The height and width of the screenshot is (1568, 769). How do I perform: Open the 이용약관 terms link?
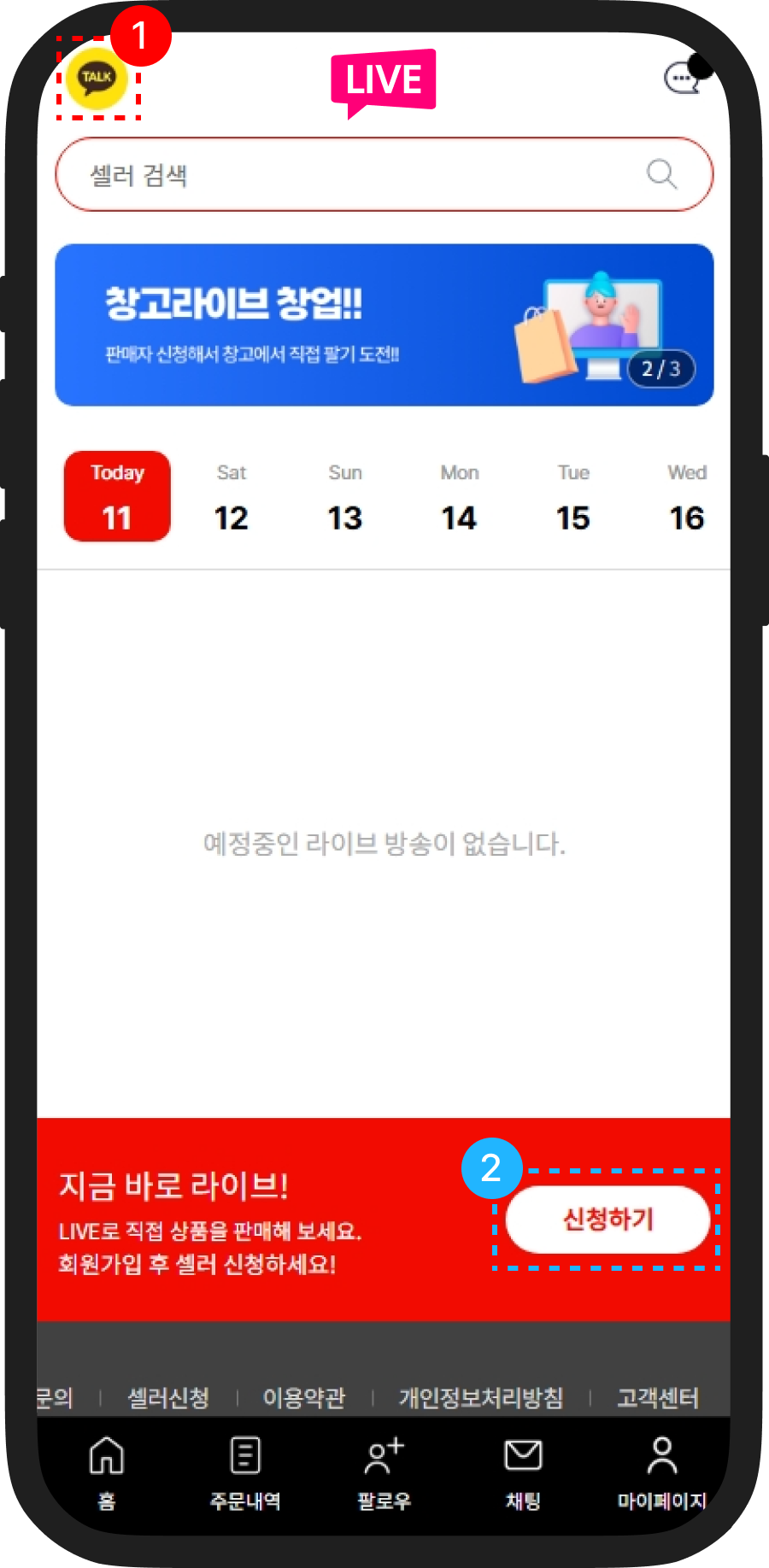pyautogui.click(x=304, y=1398)
